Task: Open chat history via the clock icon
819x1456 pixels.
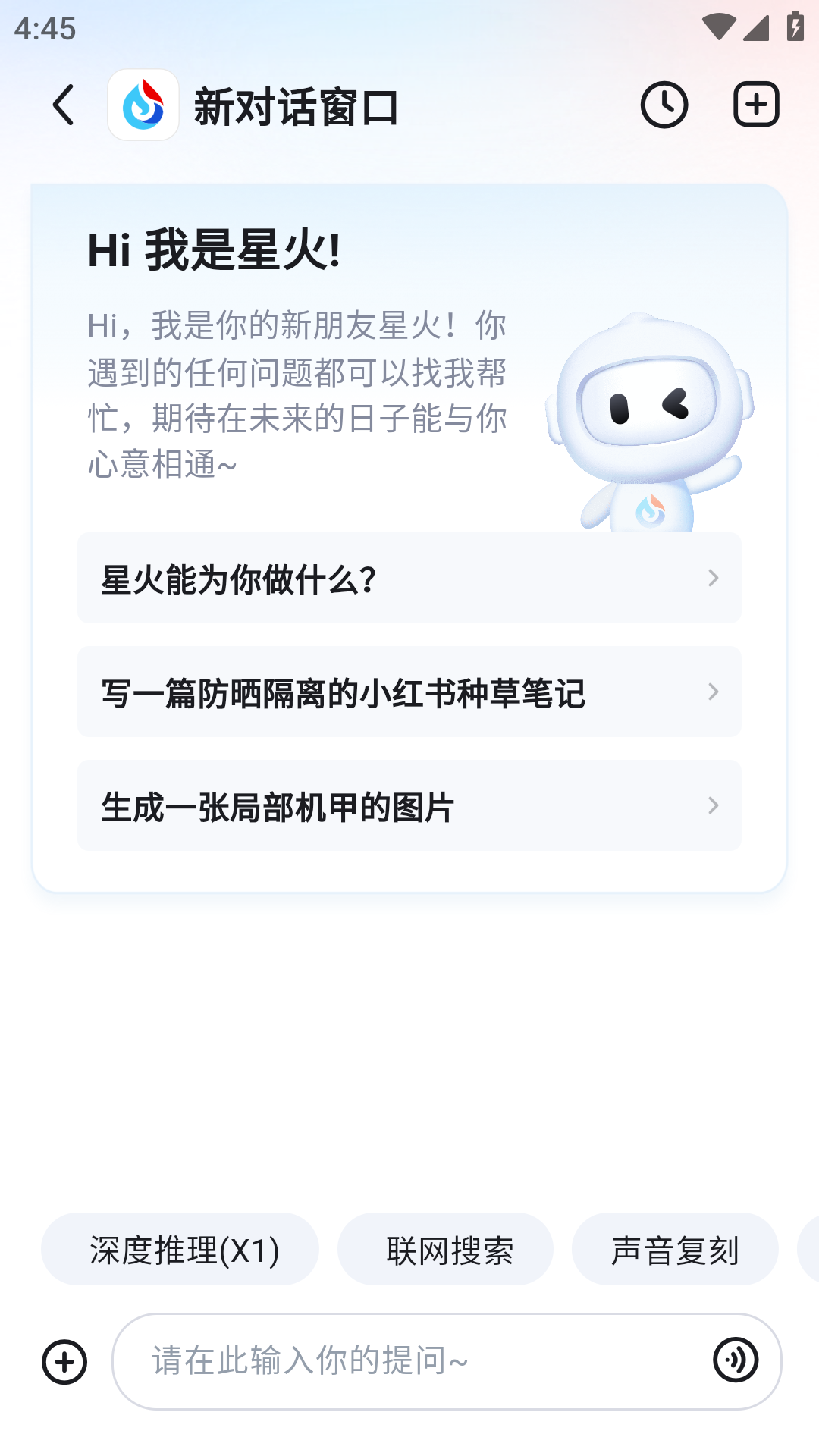Action: click(x=665, y=105)
